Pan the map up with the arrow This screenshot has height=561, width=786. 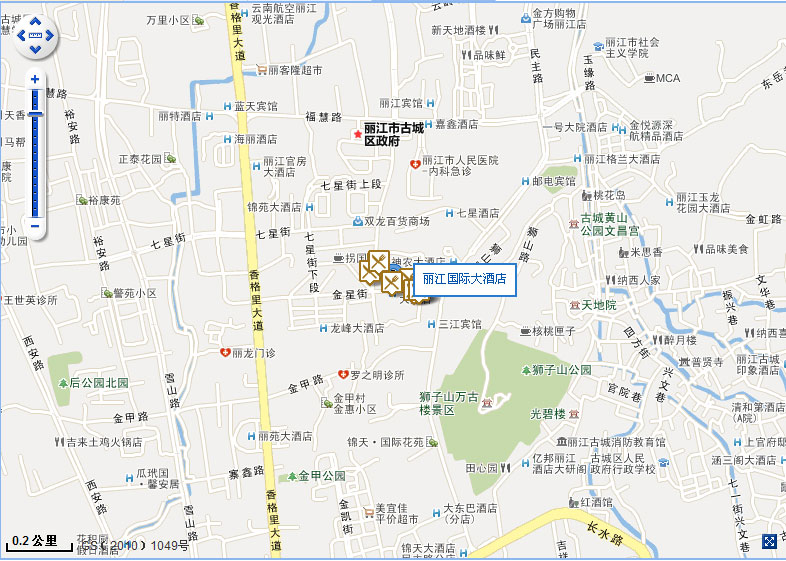pos(36,21)
